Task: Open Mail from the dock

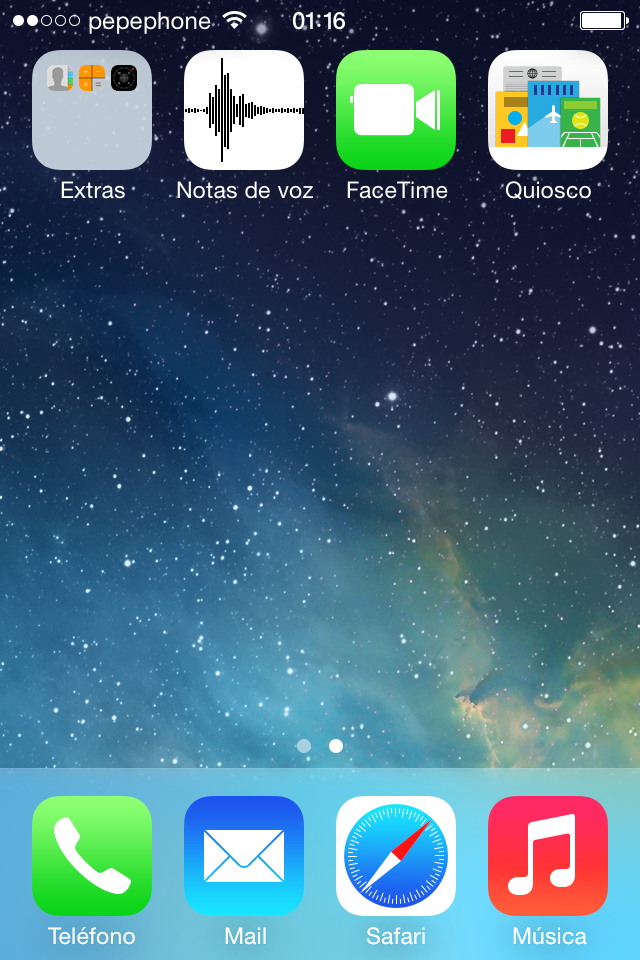Action: [x=244, y=856]
